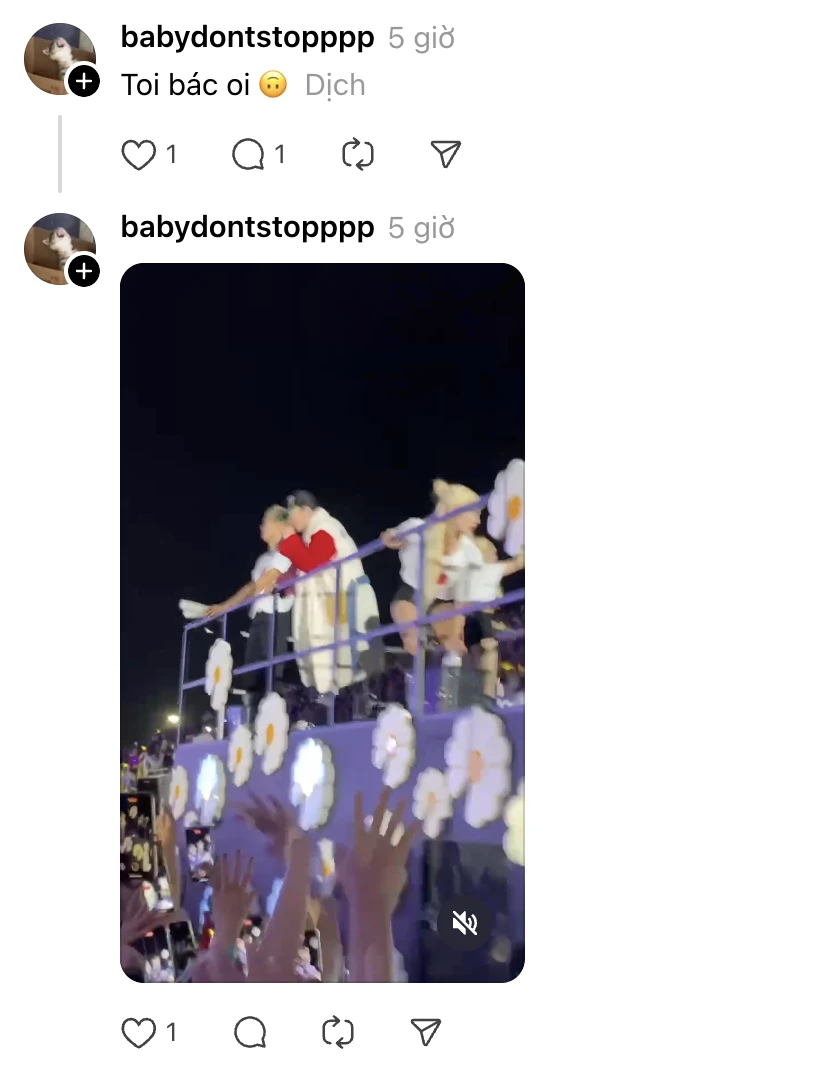Share the concert video post
The width and height of the screenshot is (824, 1072).
(426, 1032)
